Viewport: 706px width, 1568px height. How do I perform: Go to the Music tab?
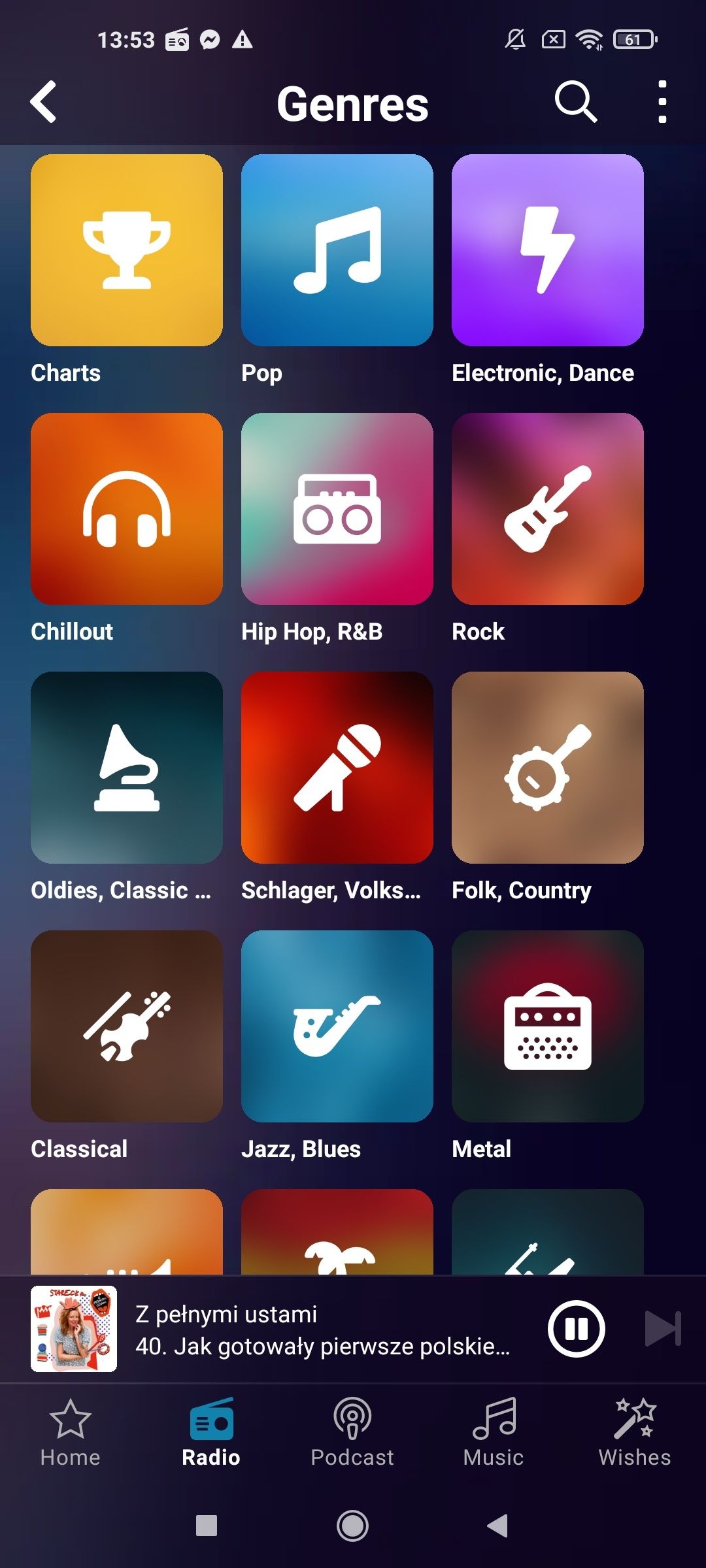click(494, 1433)
